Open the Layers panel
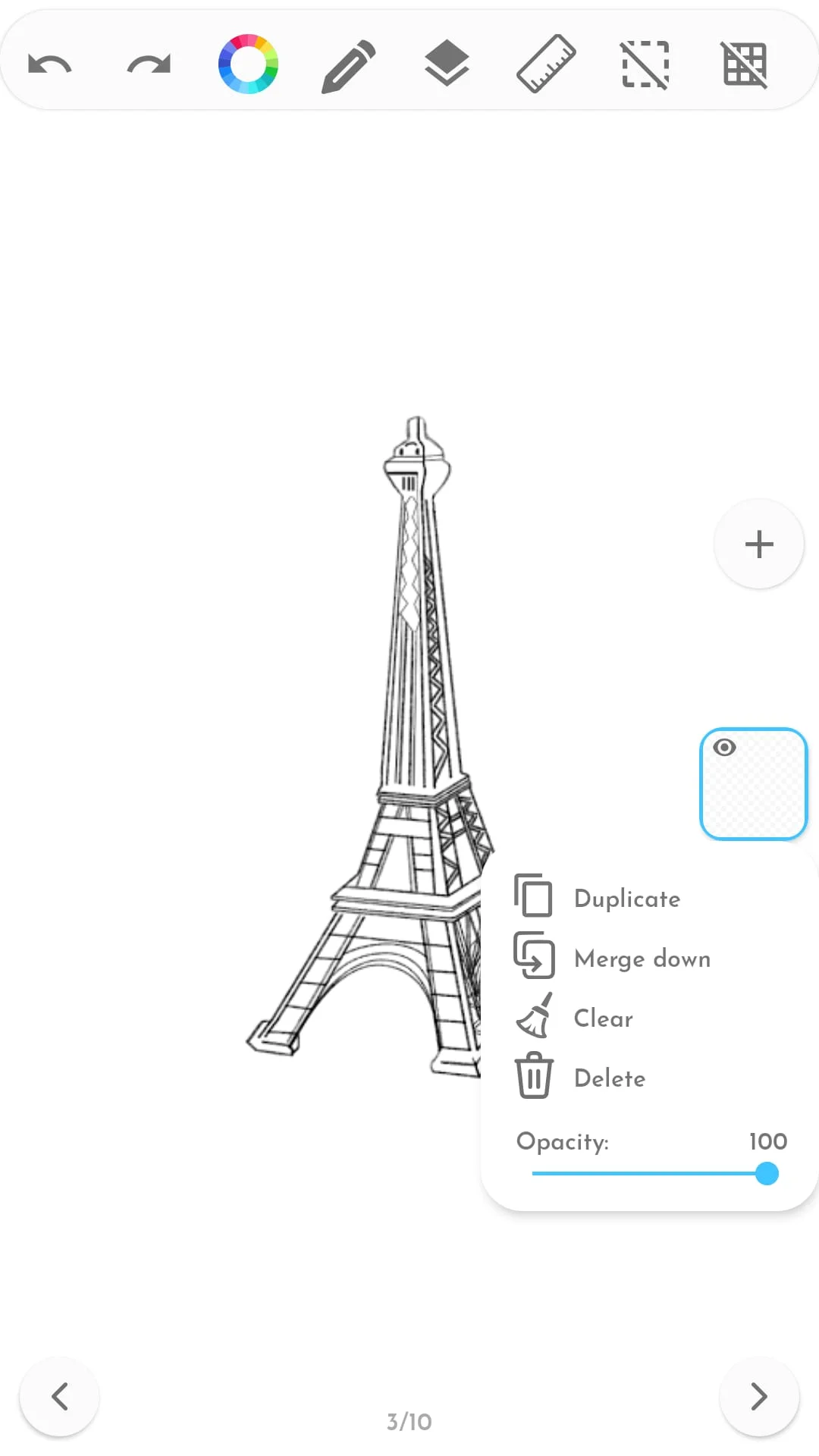 tap(447, 64)
